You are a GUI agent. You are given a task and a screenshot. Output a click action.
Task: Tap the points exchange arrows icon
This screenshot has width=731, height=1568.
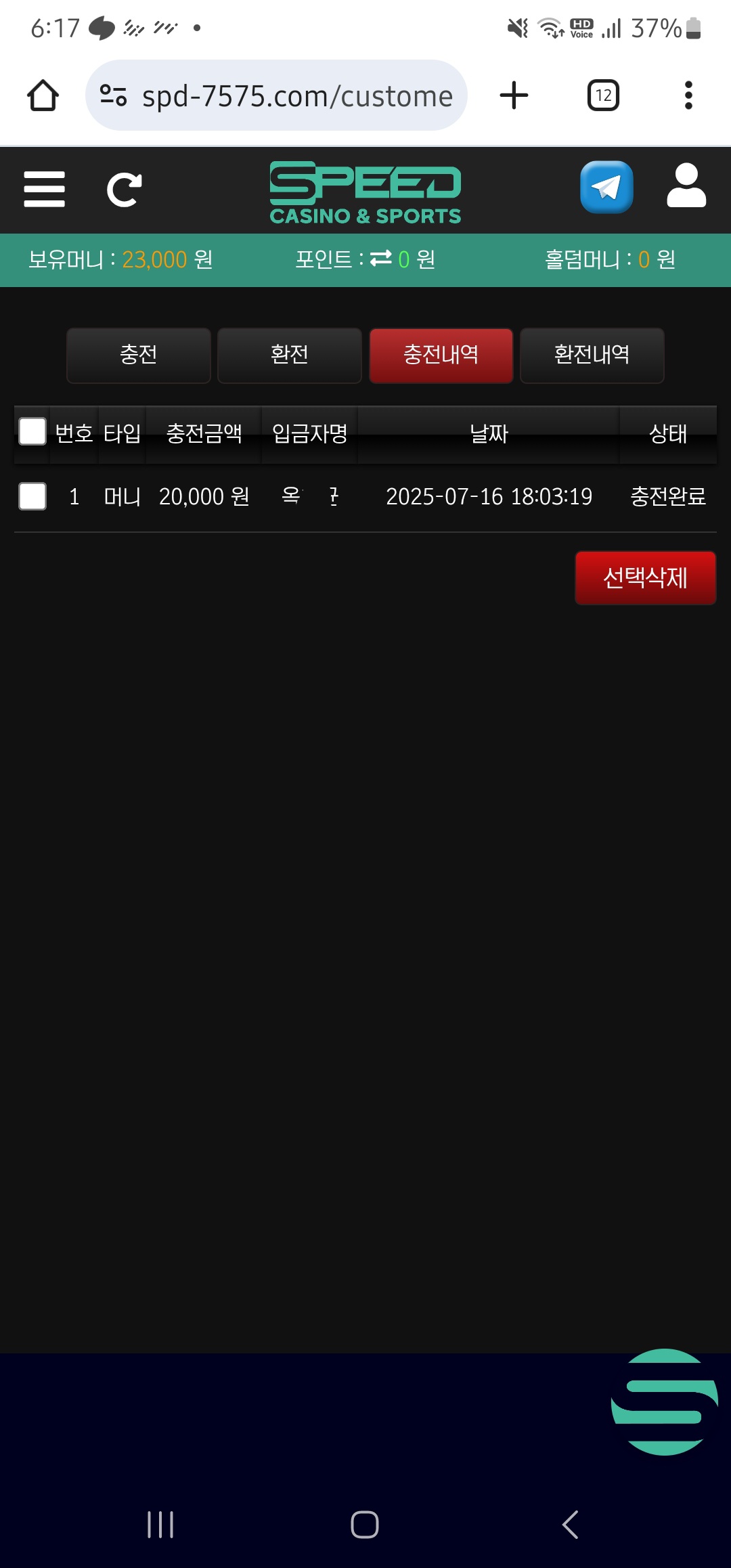click(x=381, y=259)
